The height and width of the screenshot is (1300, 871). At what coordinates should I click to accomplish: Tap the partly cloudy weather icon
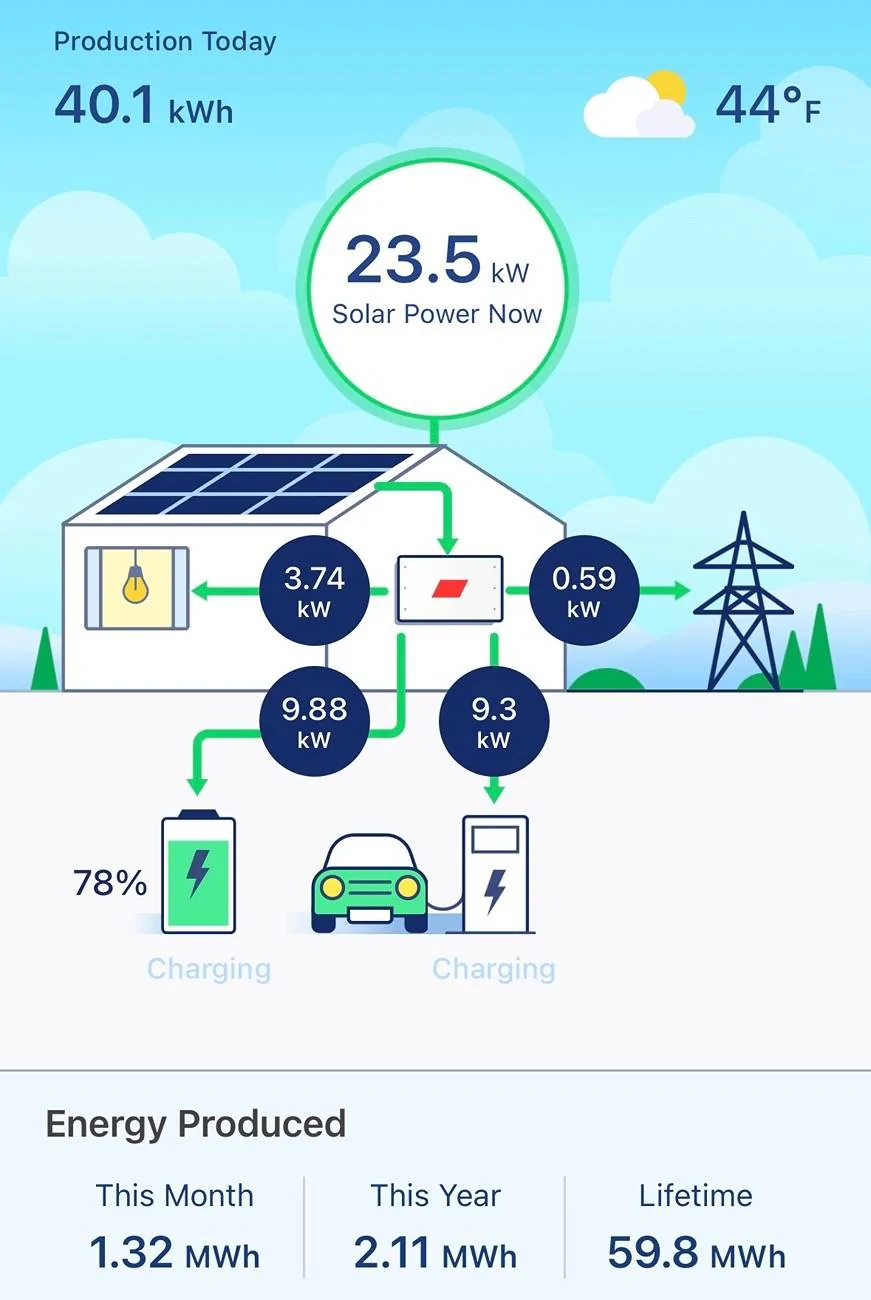point(640,105)
